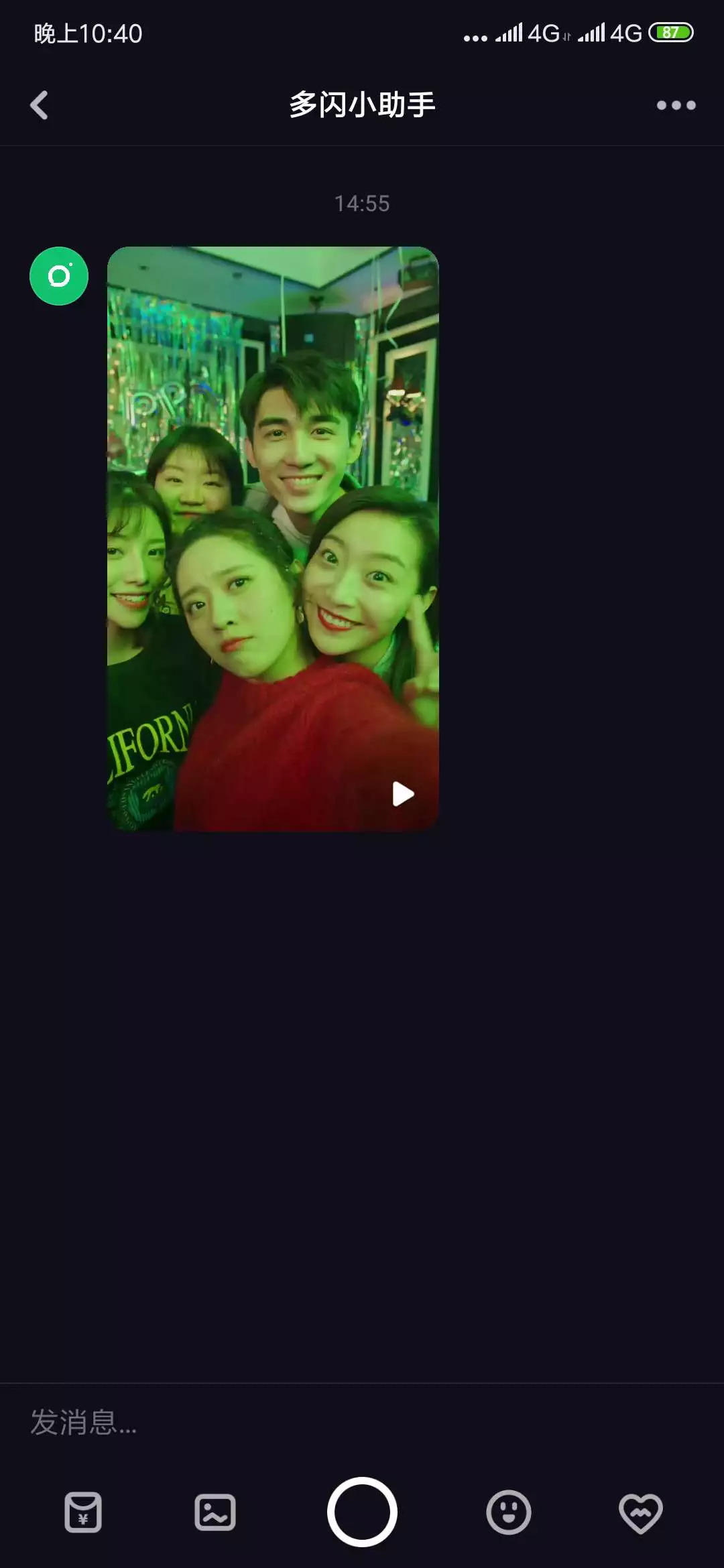
Task: Go back from the 多闪小助手 chat
Action: coord(40,105)
